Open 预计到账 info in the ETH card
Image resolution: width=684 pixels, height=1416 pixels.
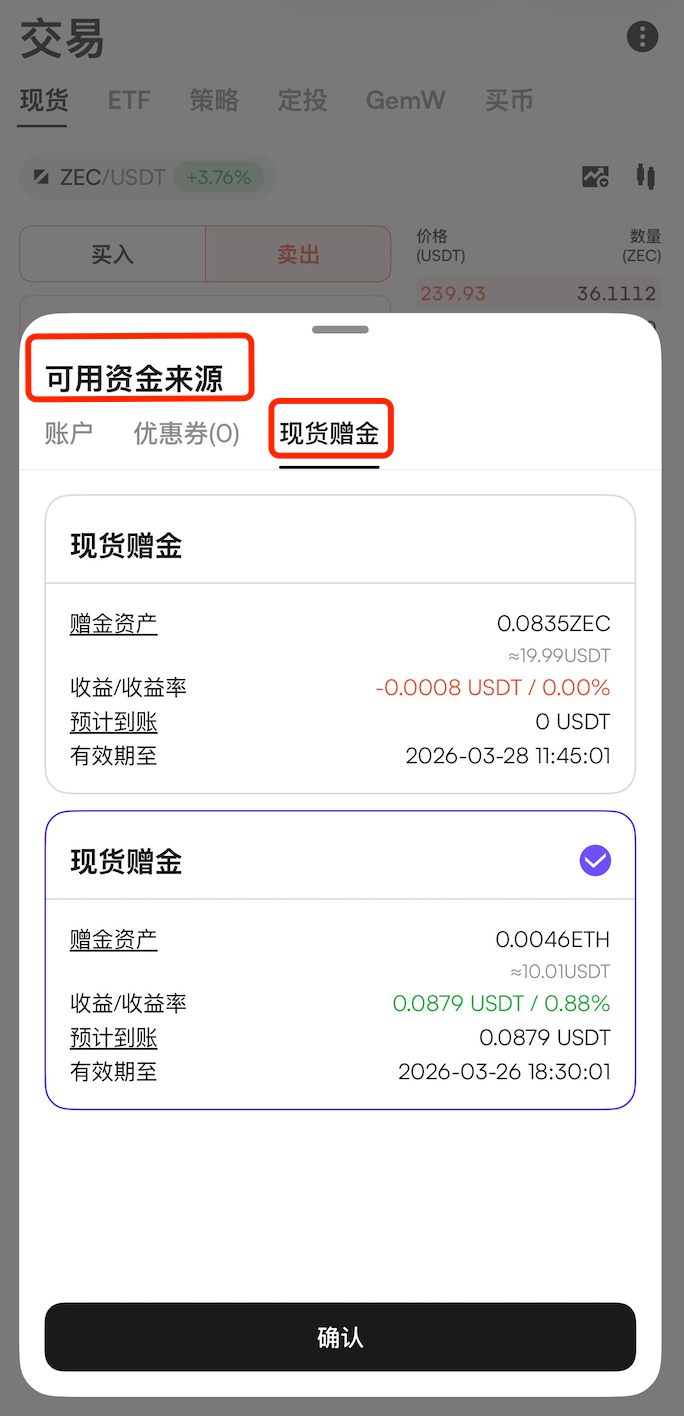click(x=113, y=1038)
